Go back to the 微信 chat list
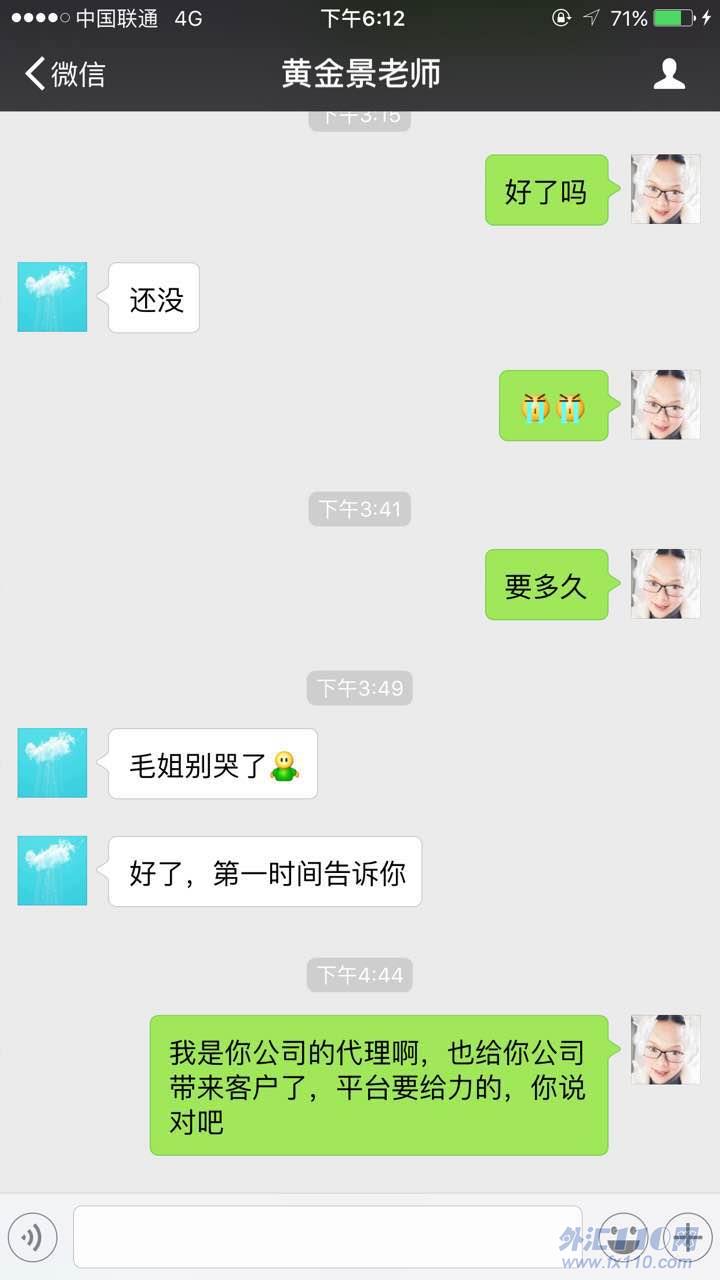The width and height of the screenshot is (720, 1280). coord(64,74)
